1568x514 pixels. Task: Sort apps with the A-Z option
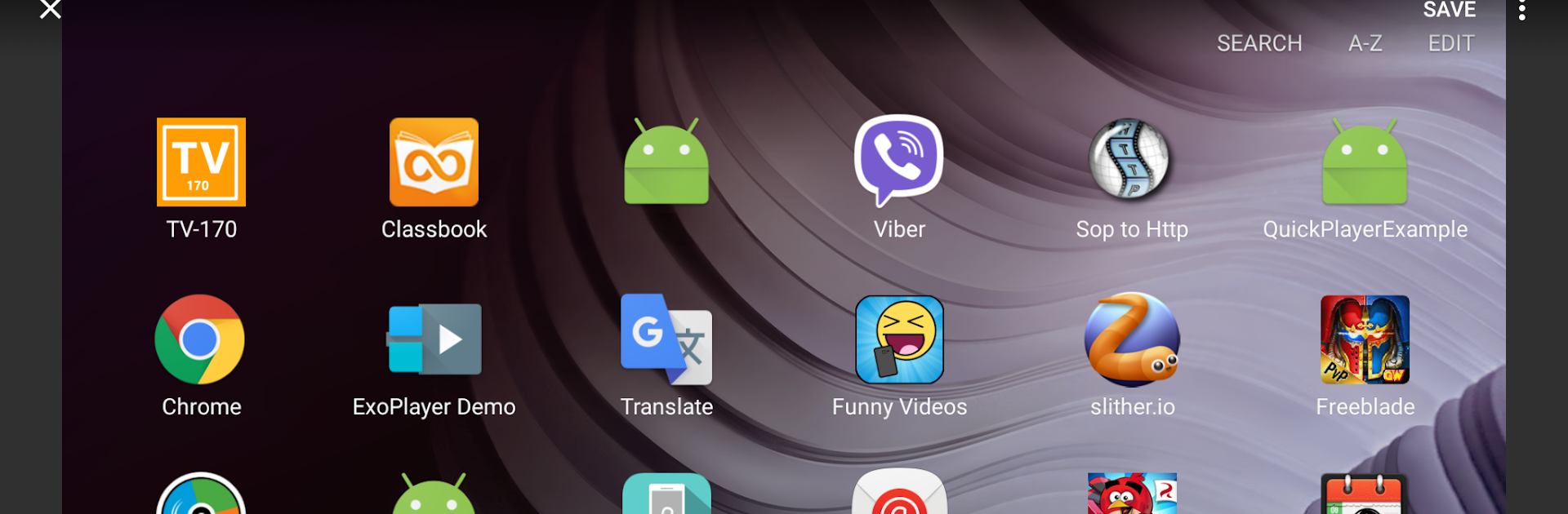tap(1365, 43)
